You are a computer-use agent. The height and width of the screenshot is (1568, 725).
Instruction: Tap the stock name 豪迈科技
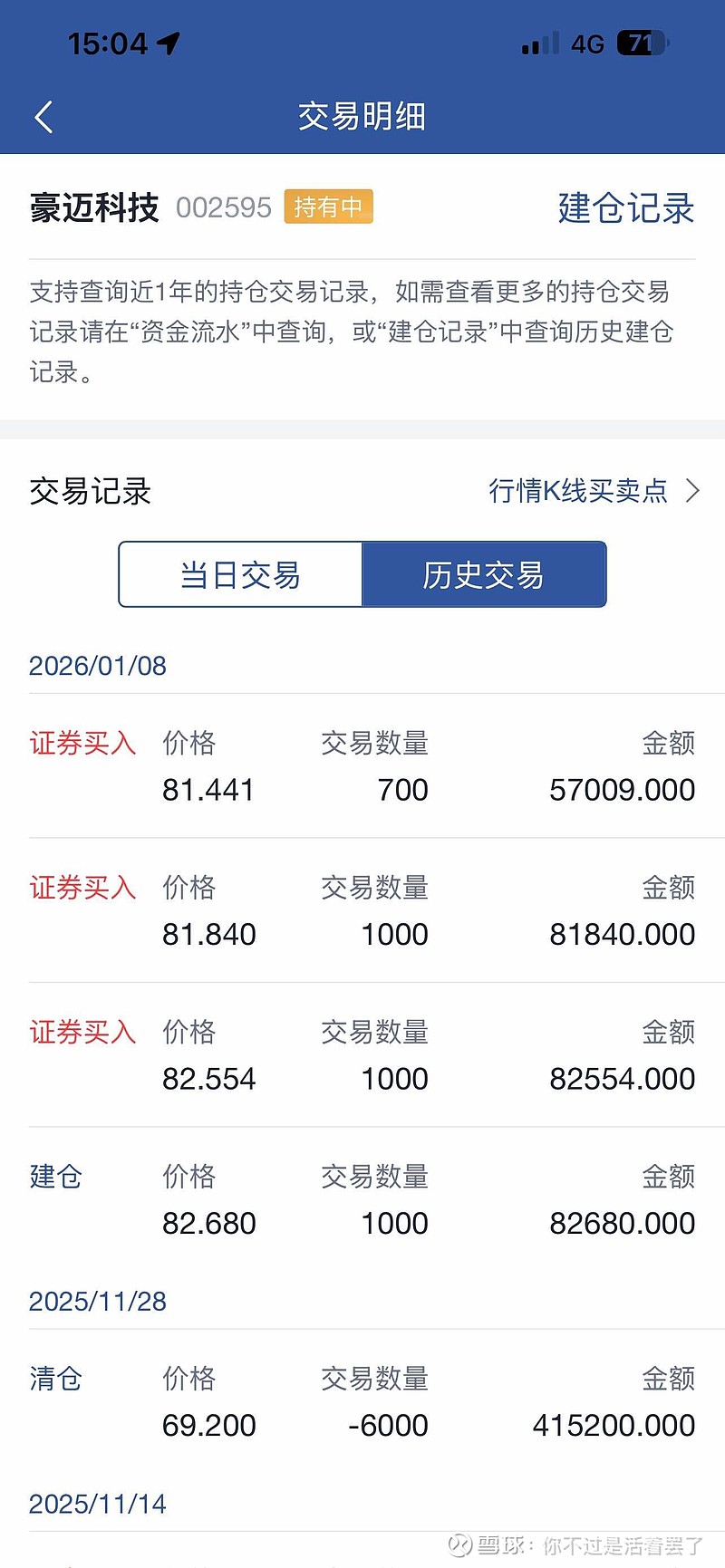tap(93, 207)
